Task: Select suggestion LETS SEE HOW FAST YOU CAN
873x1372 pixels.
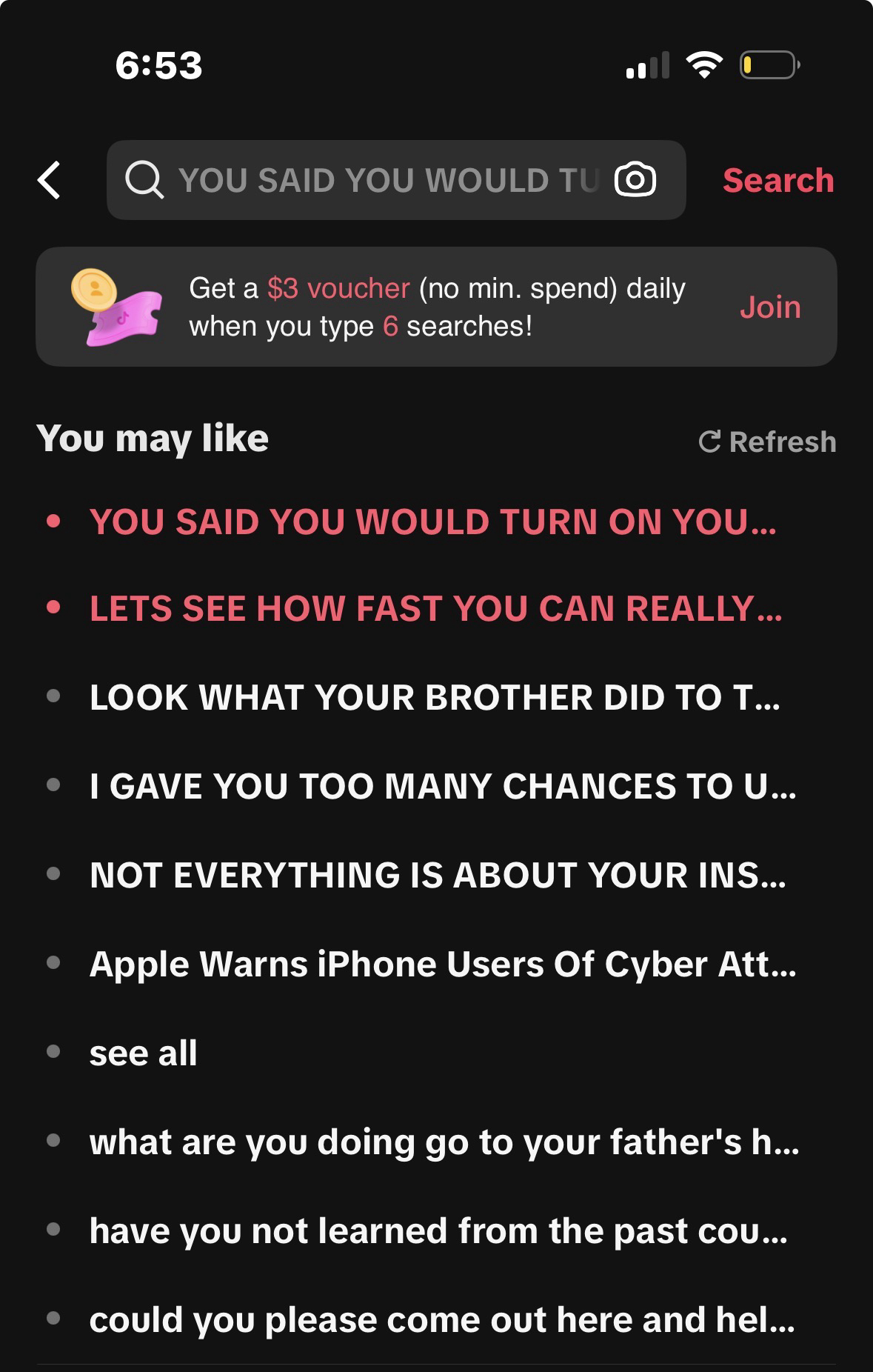Action: pyautogui.click(x=435, y=609)
